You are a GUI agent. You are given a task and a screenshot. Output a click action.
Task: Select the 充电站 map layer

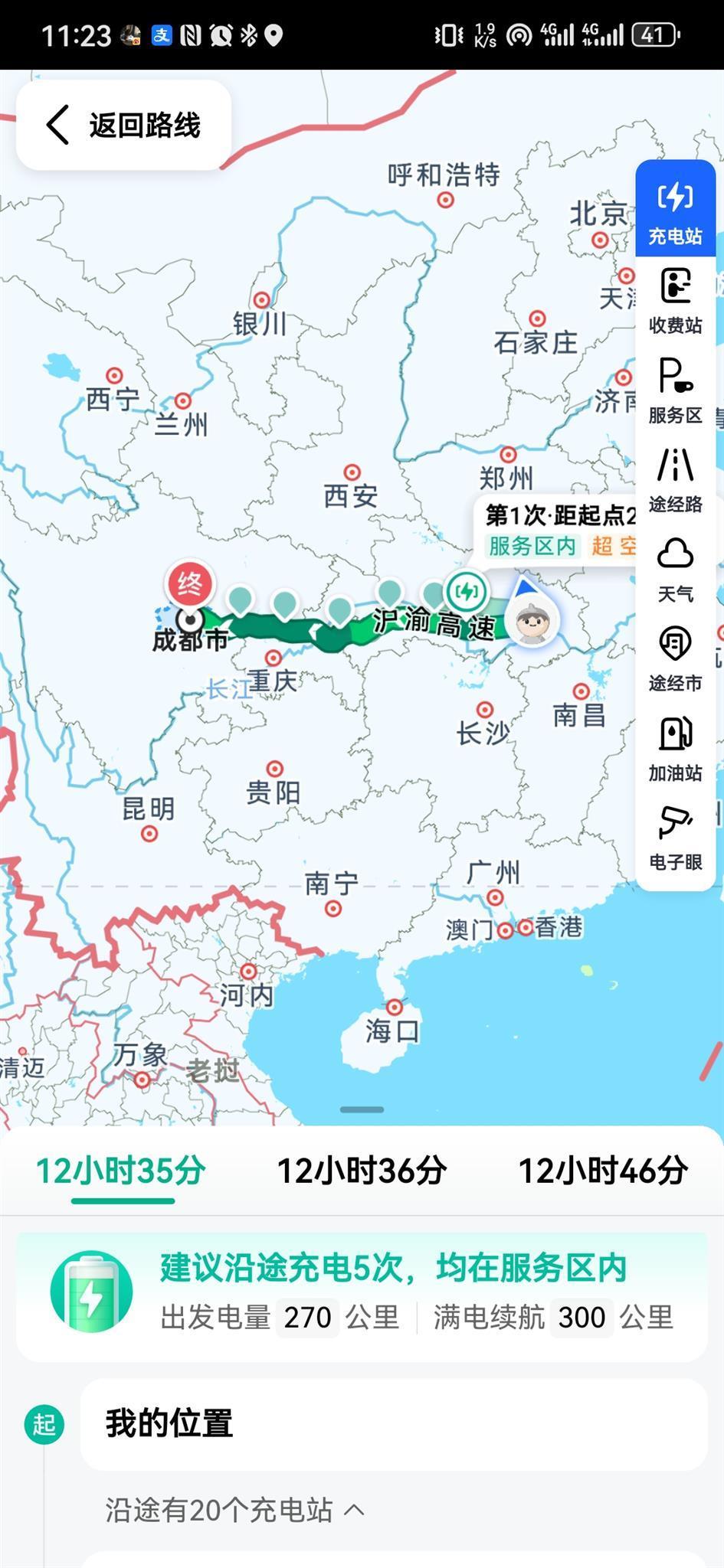(x=675, y=210)
